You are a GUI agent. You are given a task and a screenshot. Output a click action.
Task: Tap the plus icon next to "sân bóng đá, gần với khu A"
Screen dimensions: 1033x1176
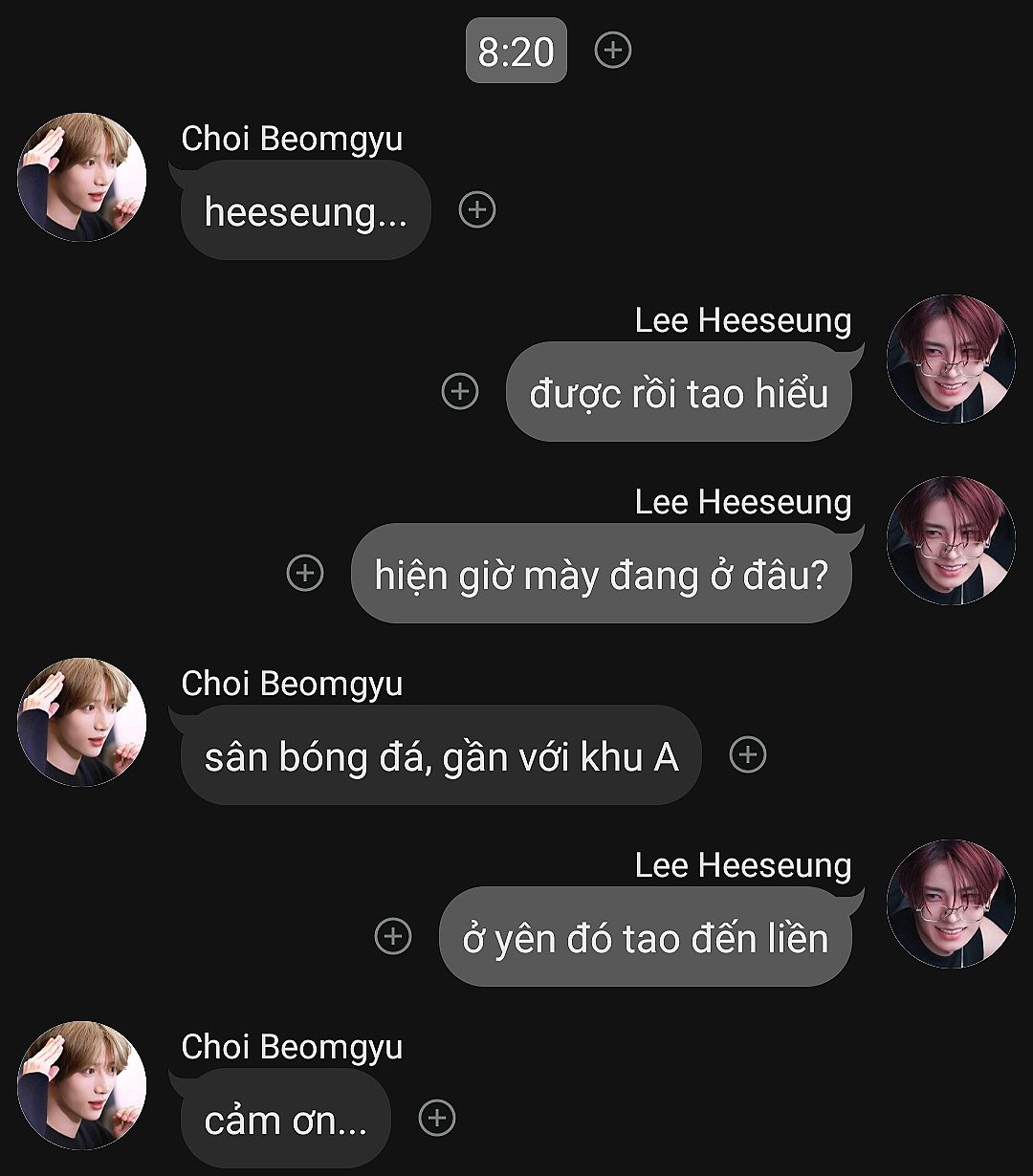point(748,754)
